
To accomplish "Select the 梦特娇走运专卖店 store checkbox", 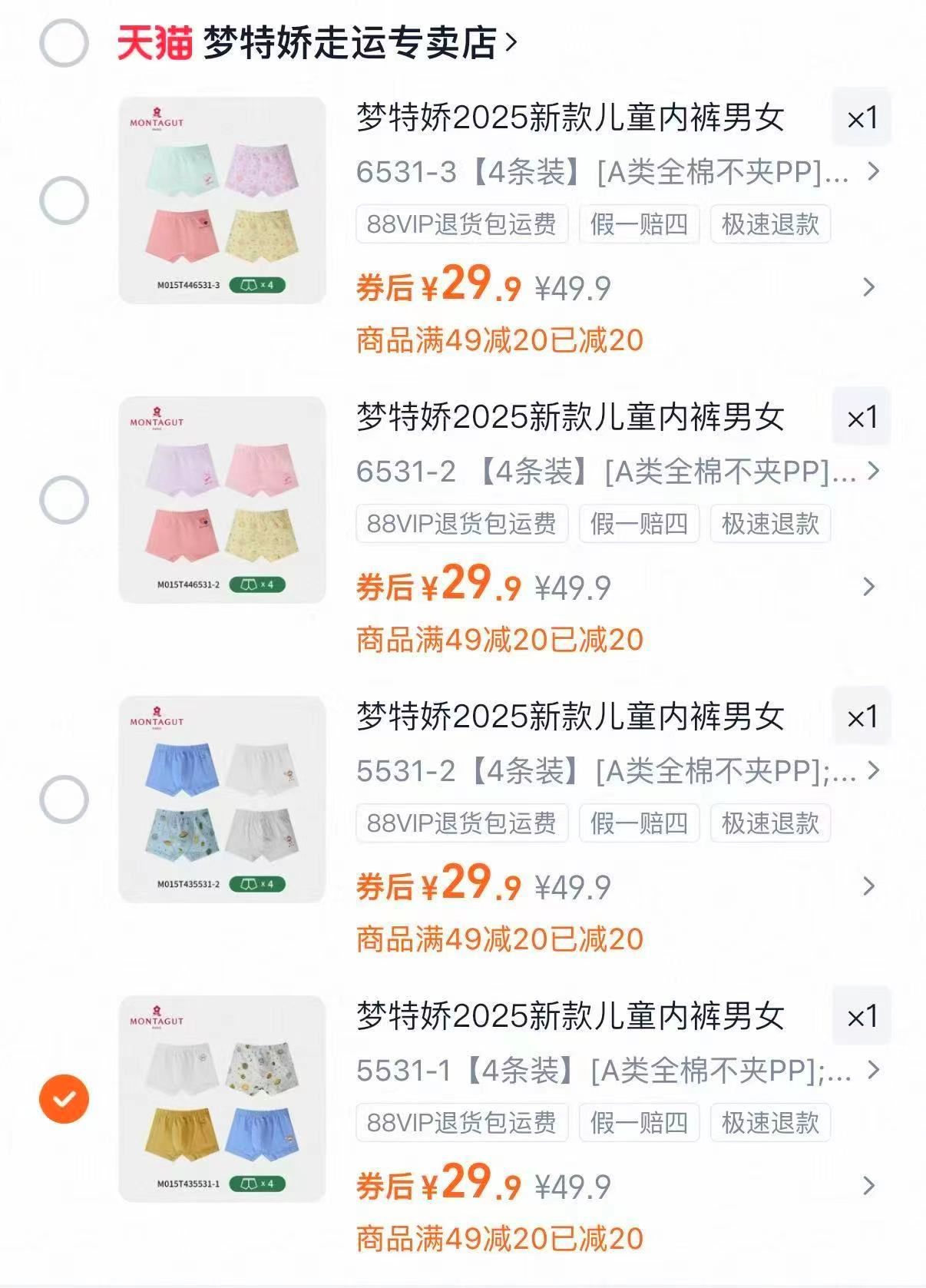I will click(x=64, y=44).
